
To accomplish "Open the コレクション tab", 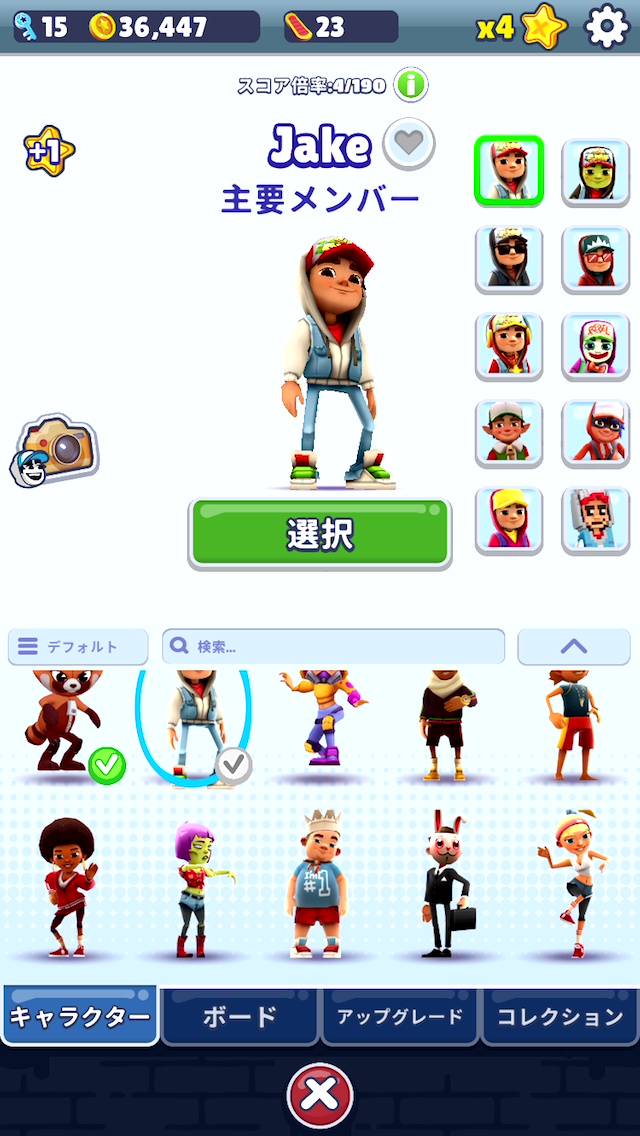I will tap(560, 1016).
